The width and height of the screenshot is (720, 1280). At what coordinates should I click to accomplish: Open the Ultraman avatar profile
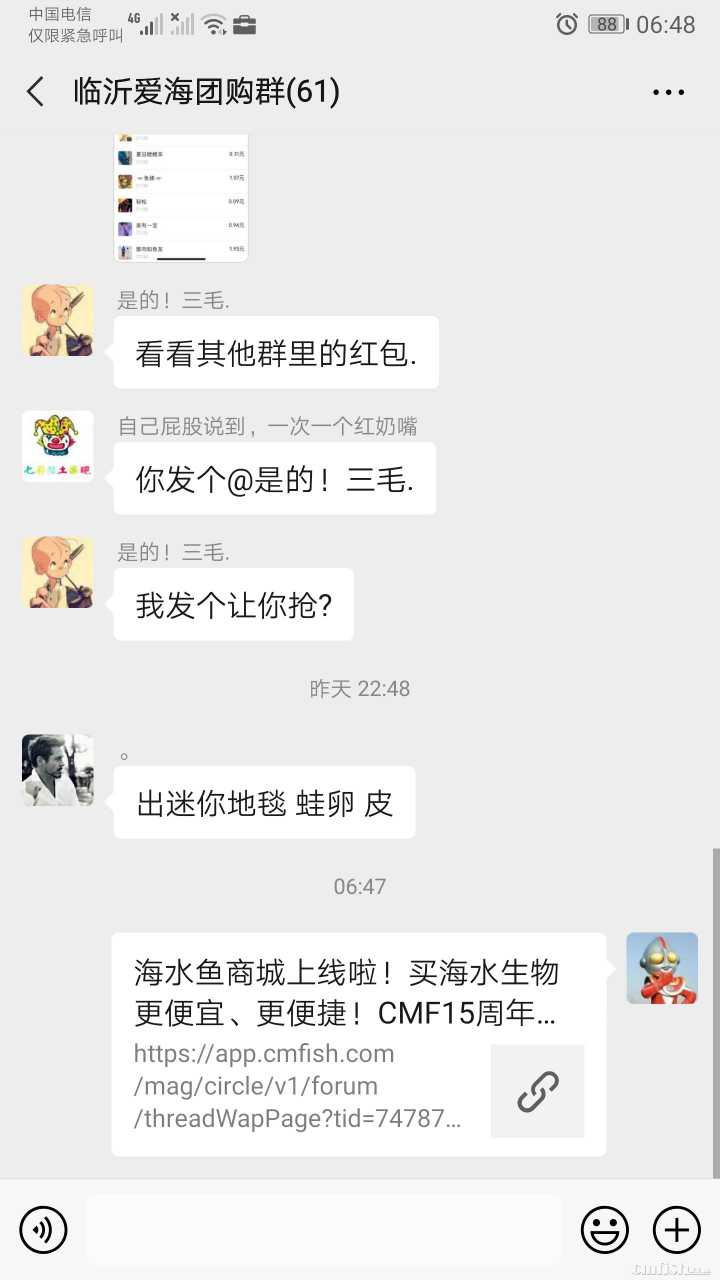pyautogui.click(x=662, y=968)
